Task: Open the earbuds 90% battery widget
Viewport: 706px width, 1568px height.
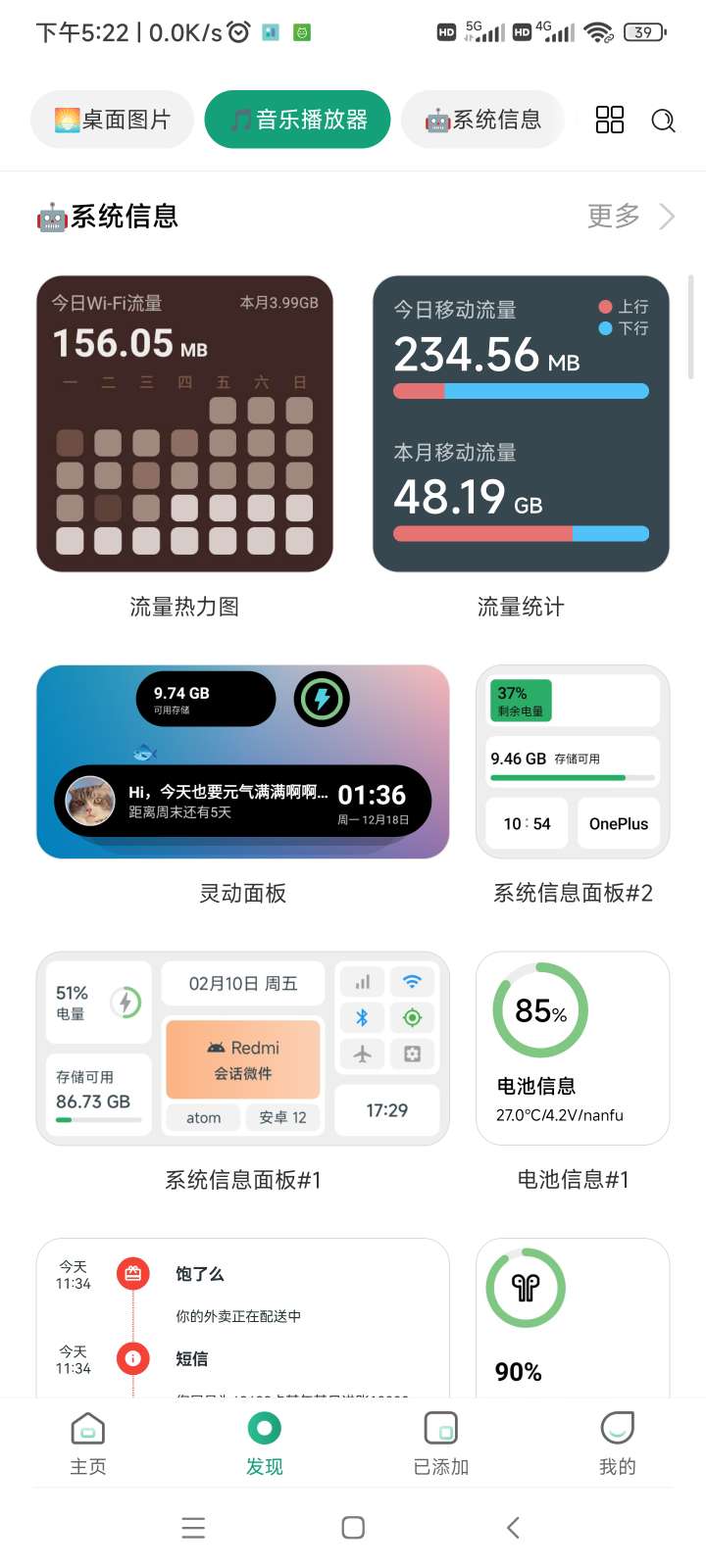Action: tap(573, 1316)
